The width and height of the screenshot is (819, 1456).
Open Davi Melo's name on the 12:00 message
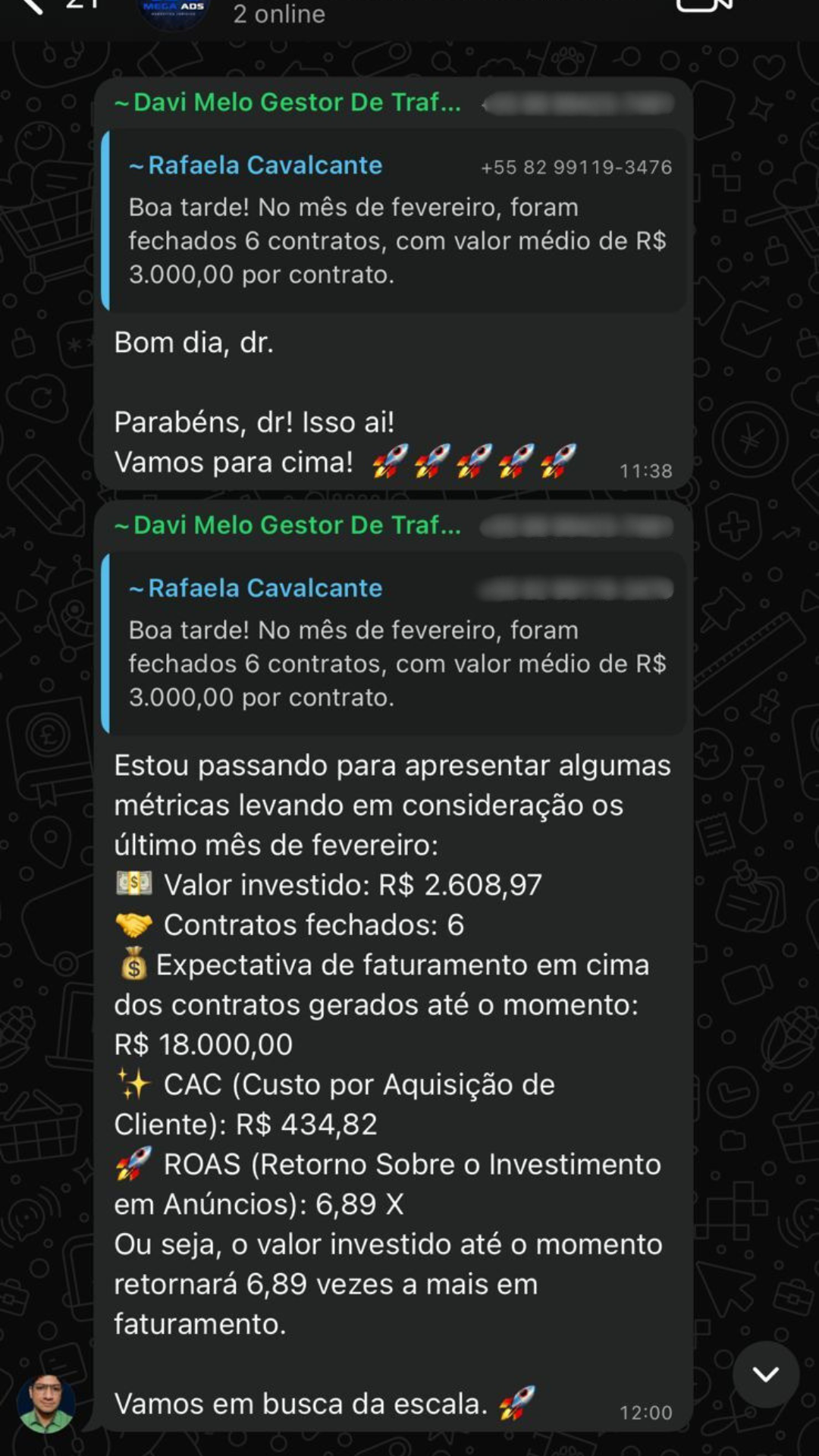[287, 525]
